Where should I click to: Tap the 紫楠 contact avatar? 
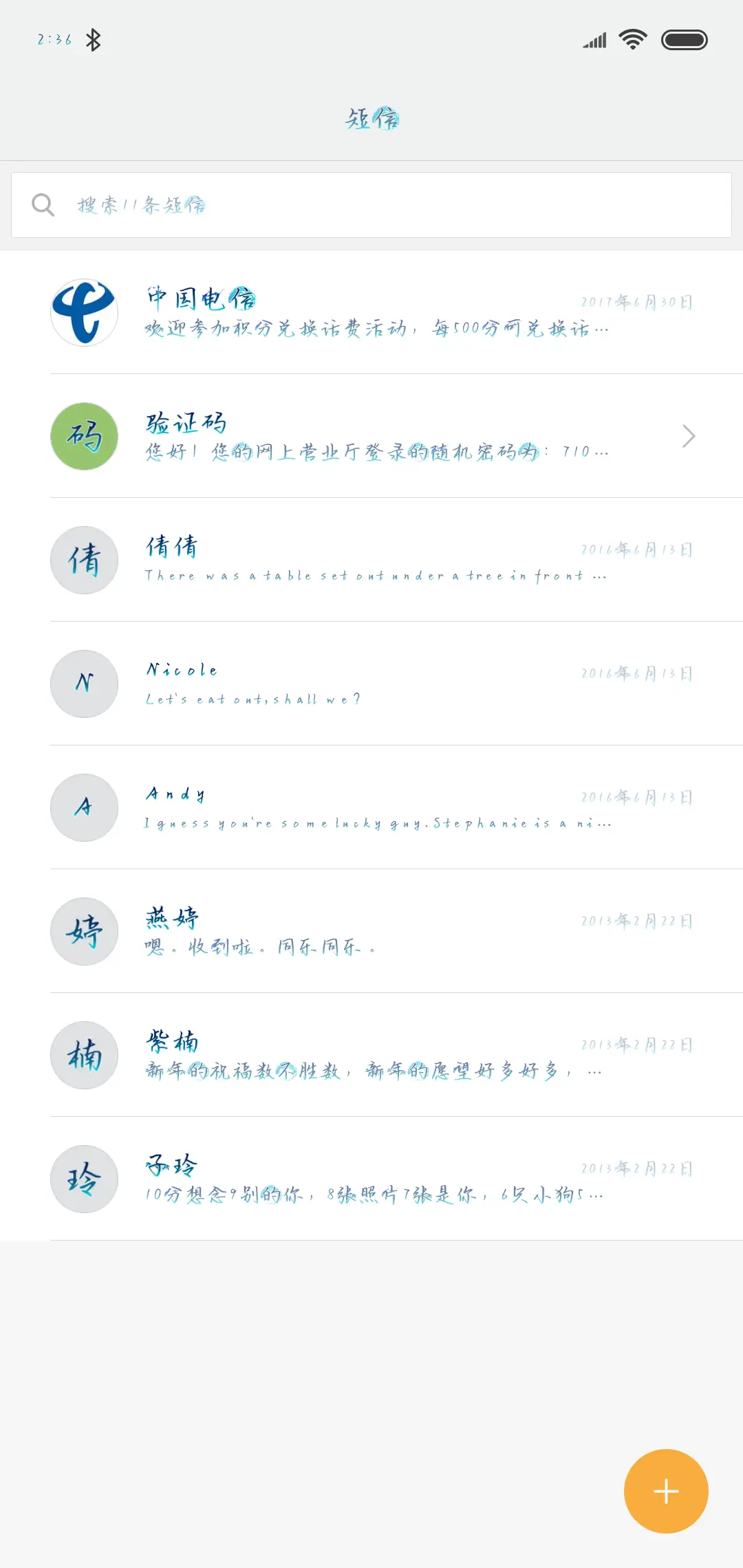click(x=84, y=1055)
